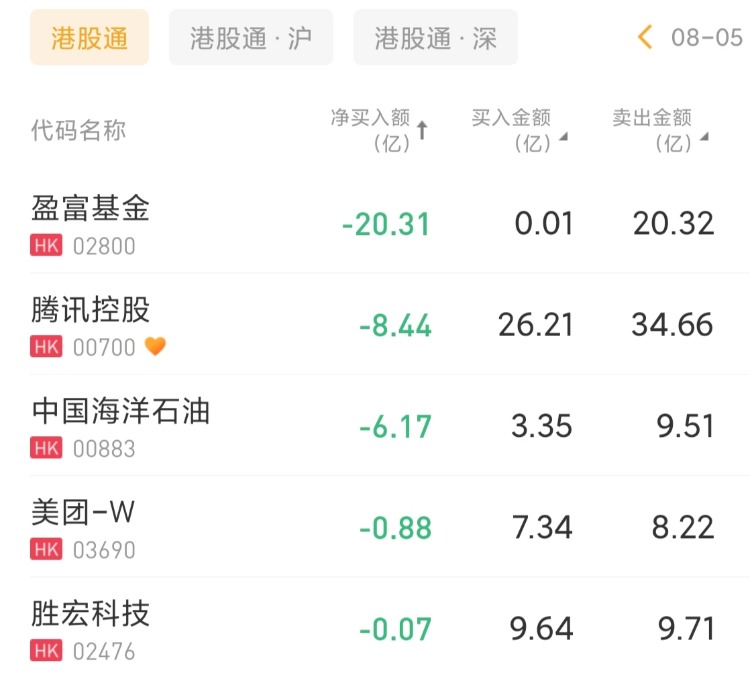The width and height of the screenshot is (750, 673).
Task: Select the 港股通 tab
Action: (x=89, y=37)
